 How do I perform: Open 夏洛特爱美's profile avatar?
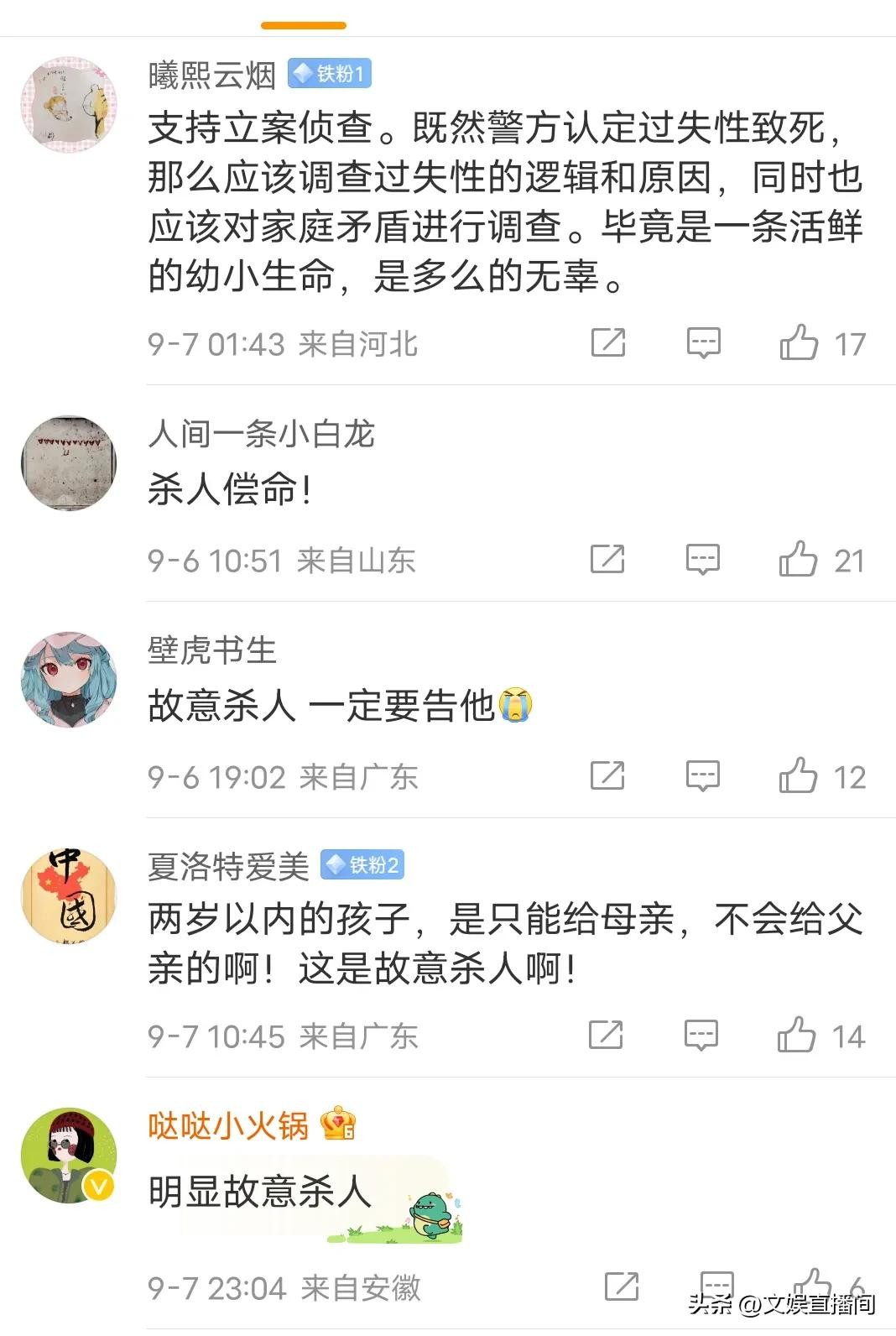pyautogui.click(x=69, y=896)
